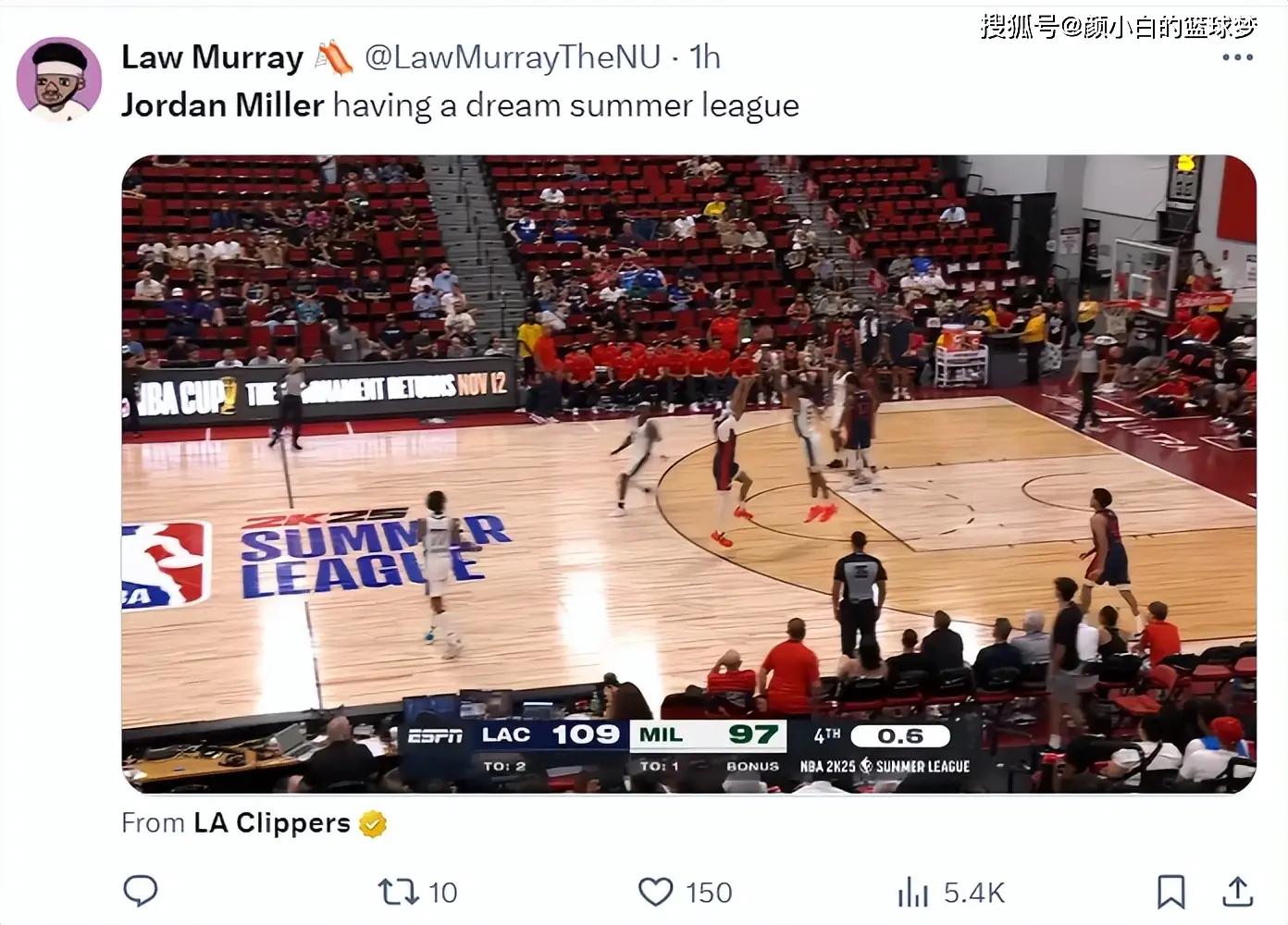Image resolution: width=1288 pixels, height=925 pixels.
Task: Open the LA Clippers source link
Action: coord(271,822)
